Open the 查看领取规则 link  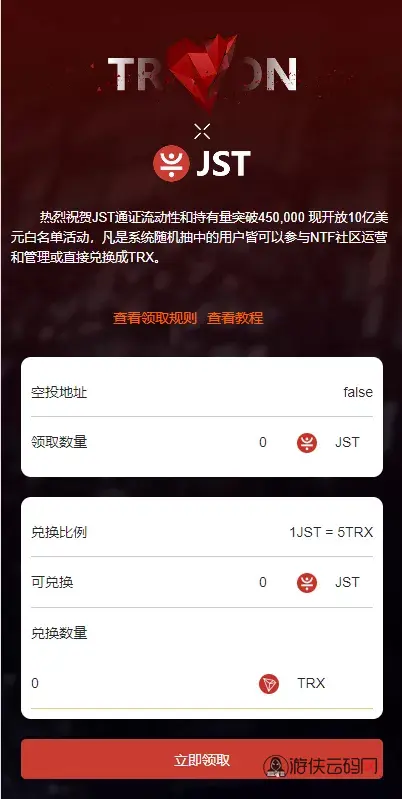(x=154, y=318)
